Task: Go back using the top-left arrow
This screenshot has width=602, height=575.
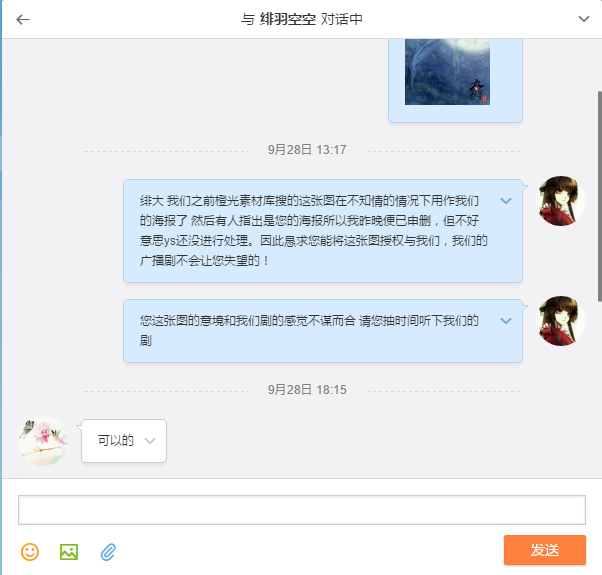Action: (x=23, y=19)
